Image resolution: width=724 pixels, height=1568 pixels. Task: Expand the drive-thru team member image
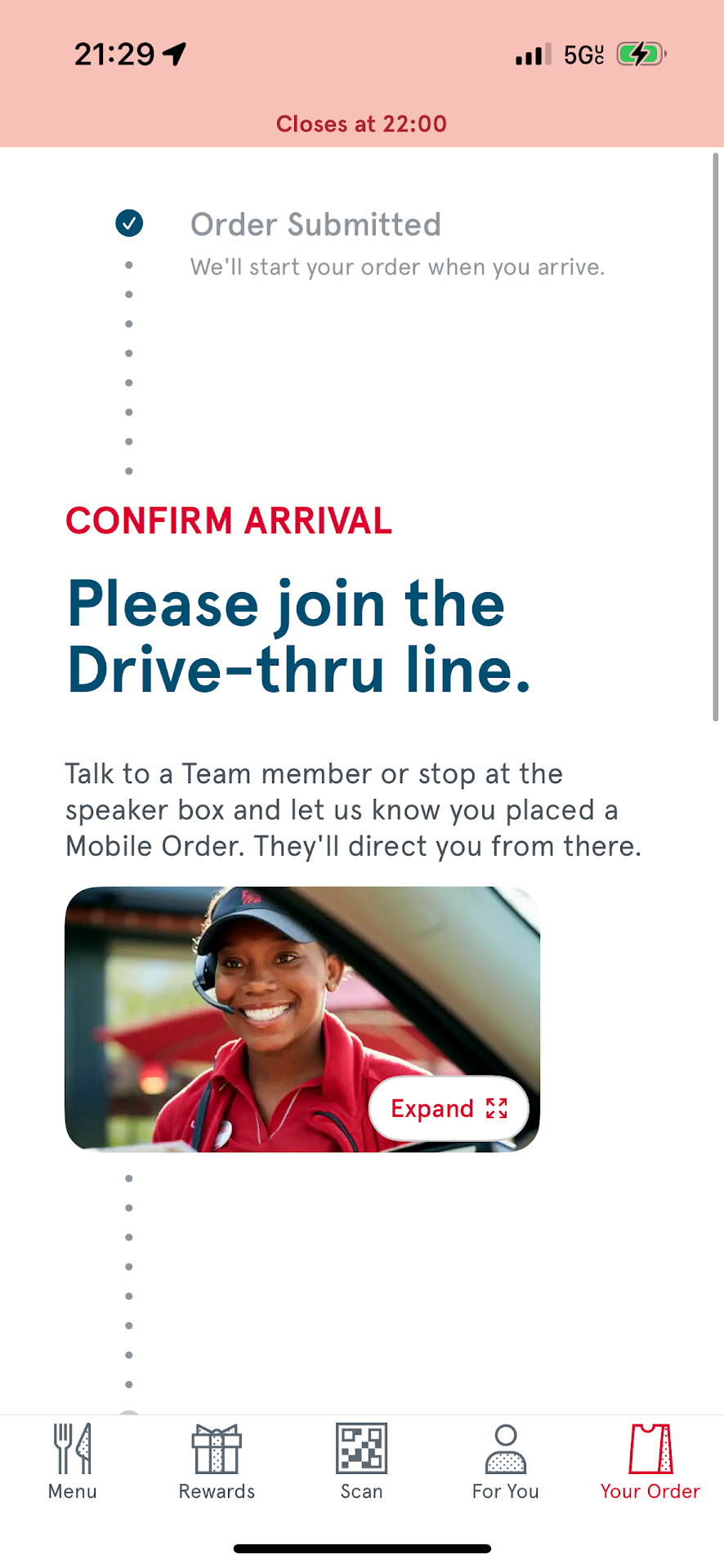point(449,1108)
